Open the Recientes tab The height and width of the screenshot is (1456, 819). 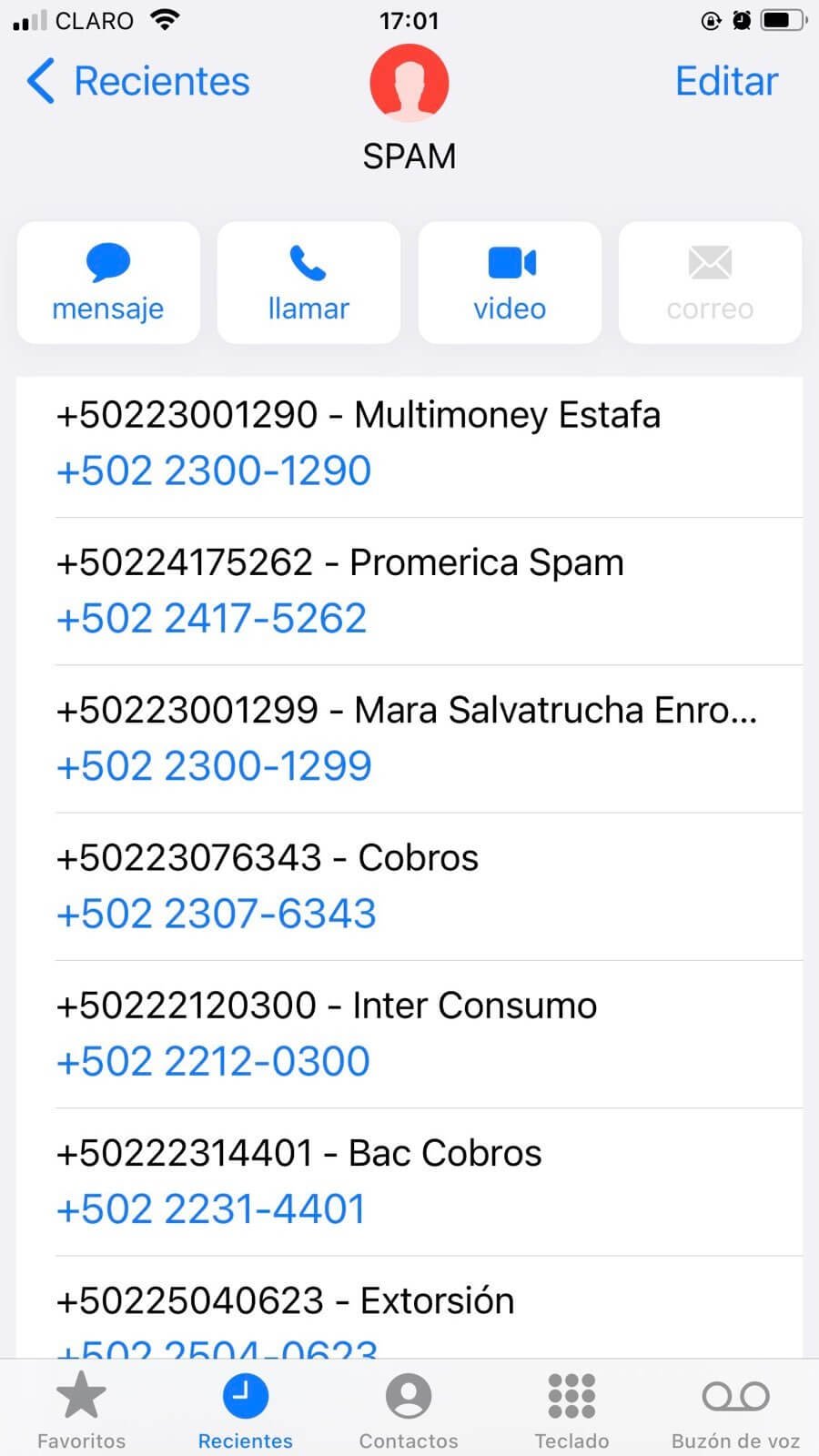tap(246, 1409)
